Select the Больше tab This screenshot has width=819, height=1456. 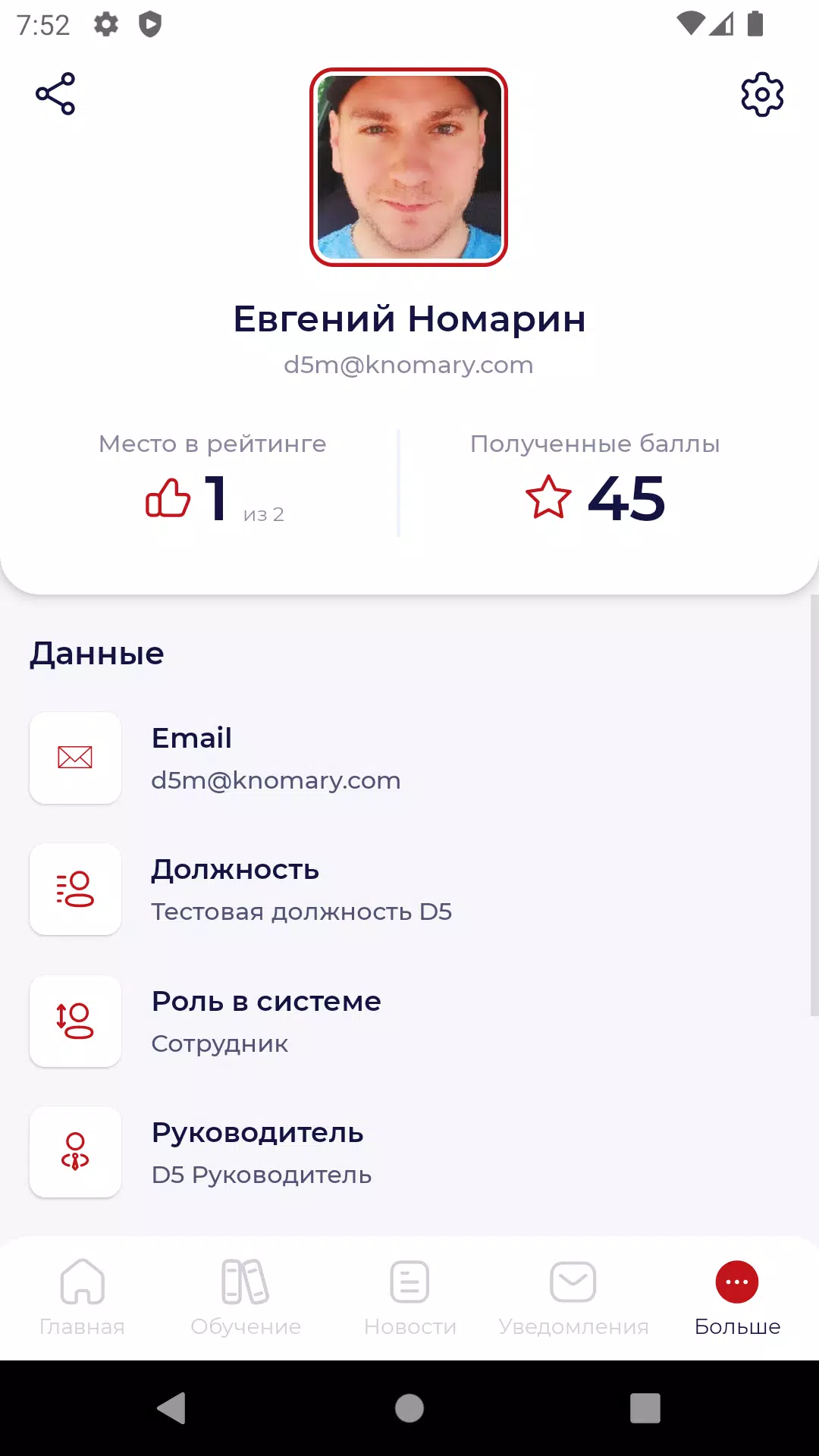737,1297
